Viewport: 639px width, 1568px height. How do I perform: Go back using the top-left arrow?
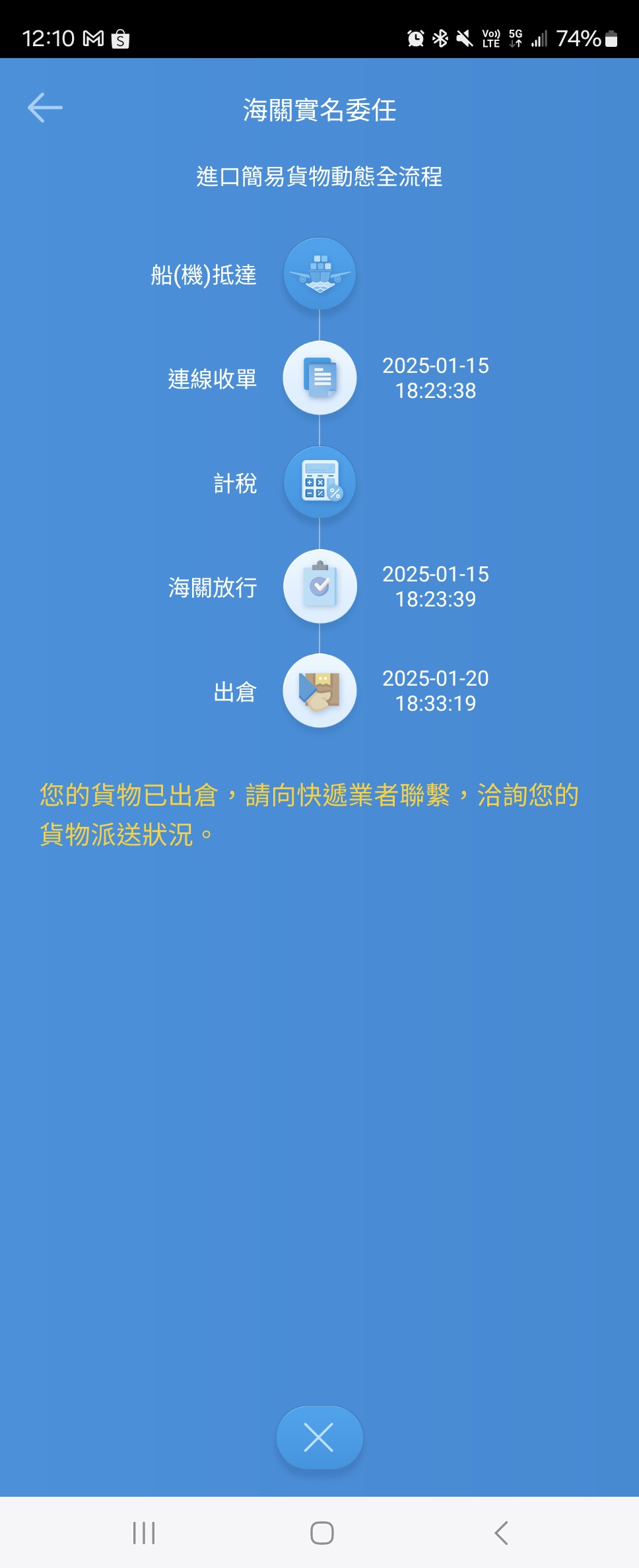click(45, 108)
